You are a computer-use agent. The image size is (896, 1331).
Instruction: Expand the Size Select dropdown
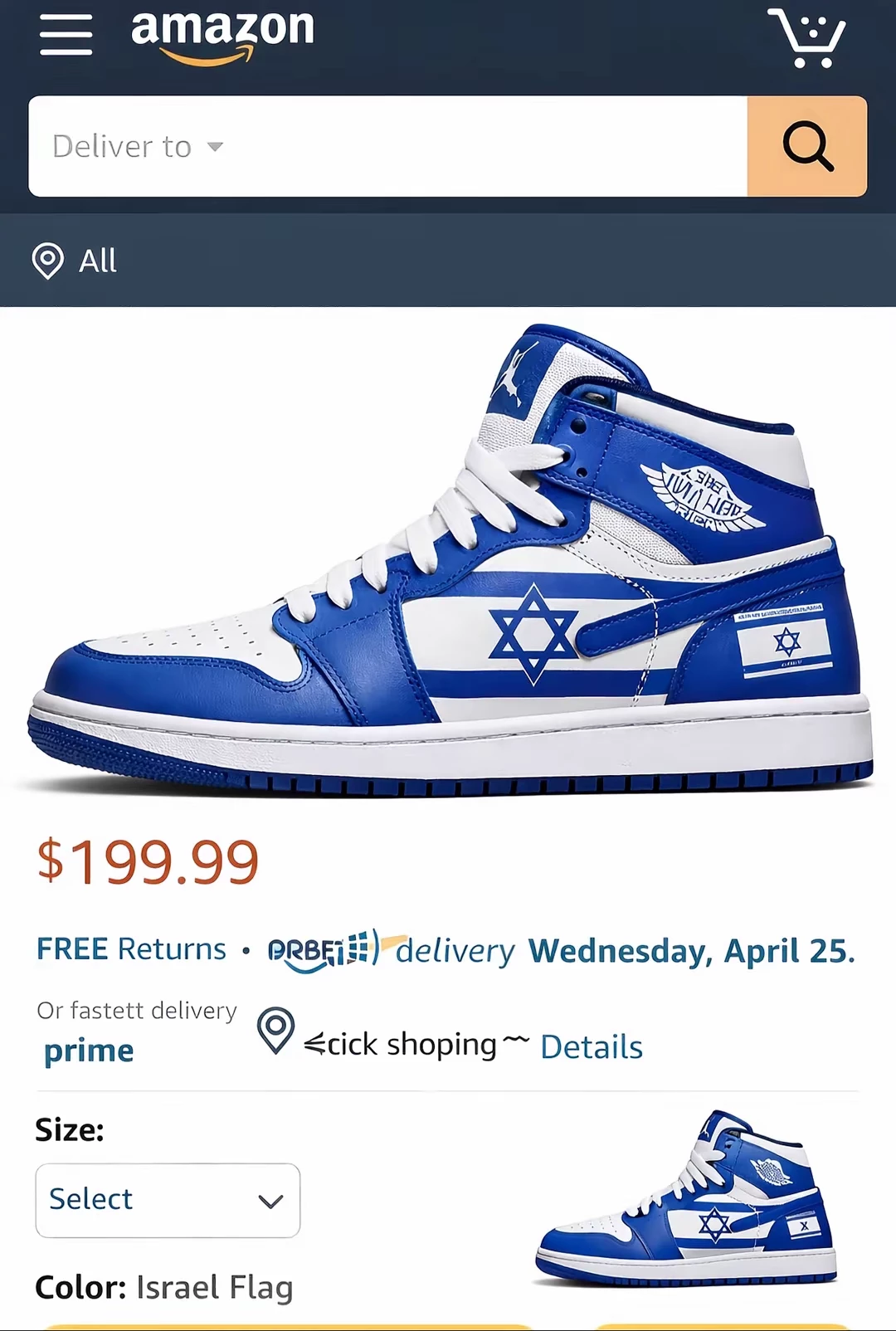168,1200
